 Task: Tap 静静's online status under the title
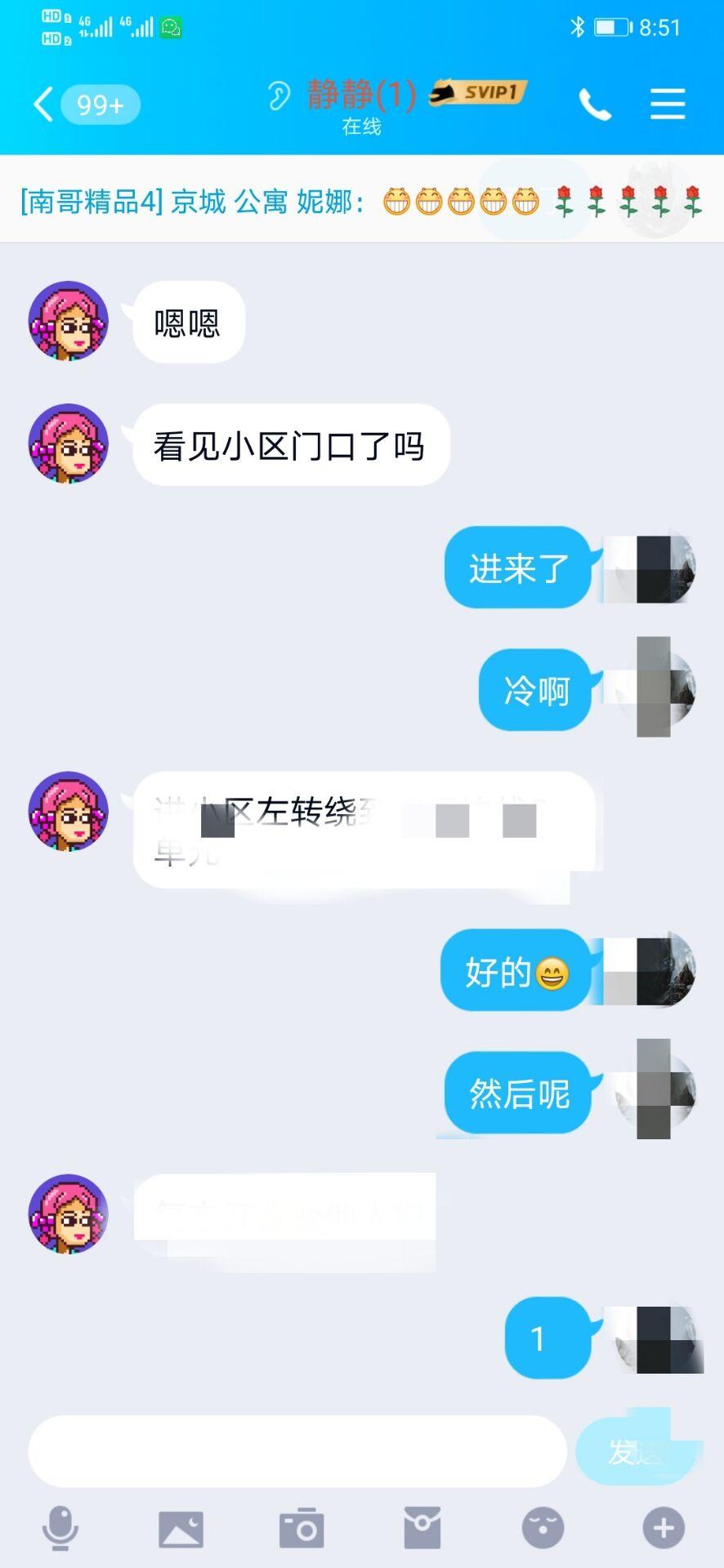tap(362, 128)
